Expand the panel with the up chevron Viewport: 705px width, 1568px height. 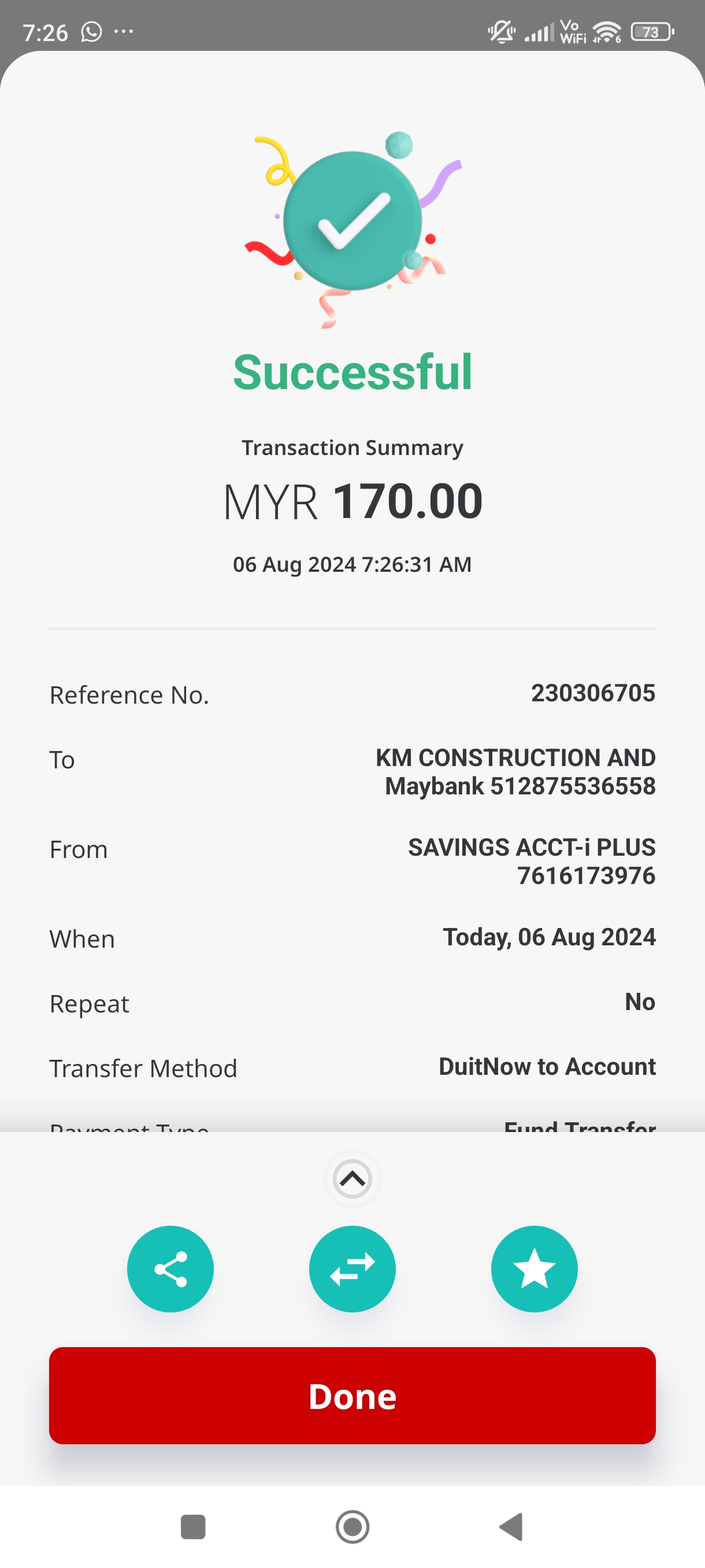pyautogui.click(x=352, y=1179)
